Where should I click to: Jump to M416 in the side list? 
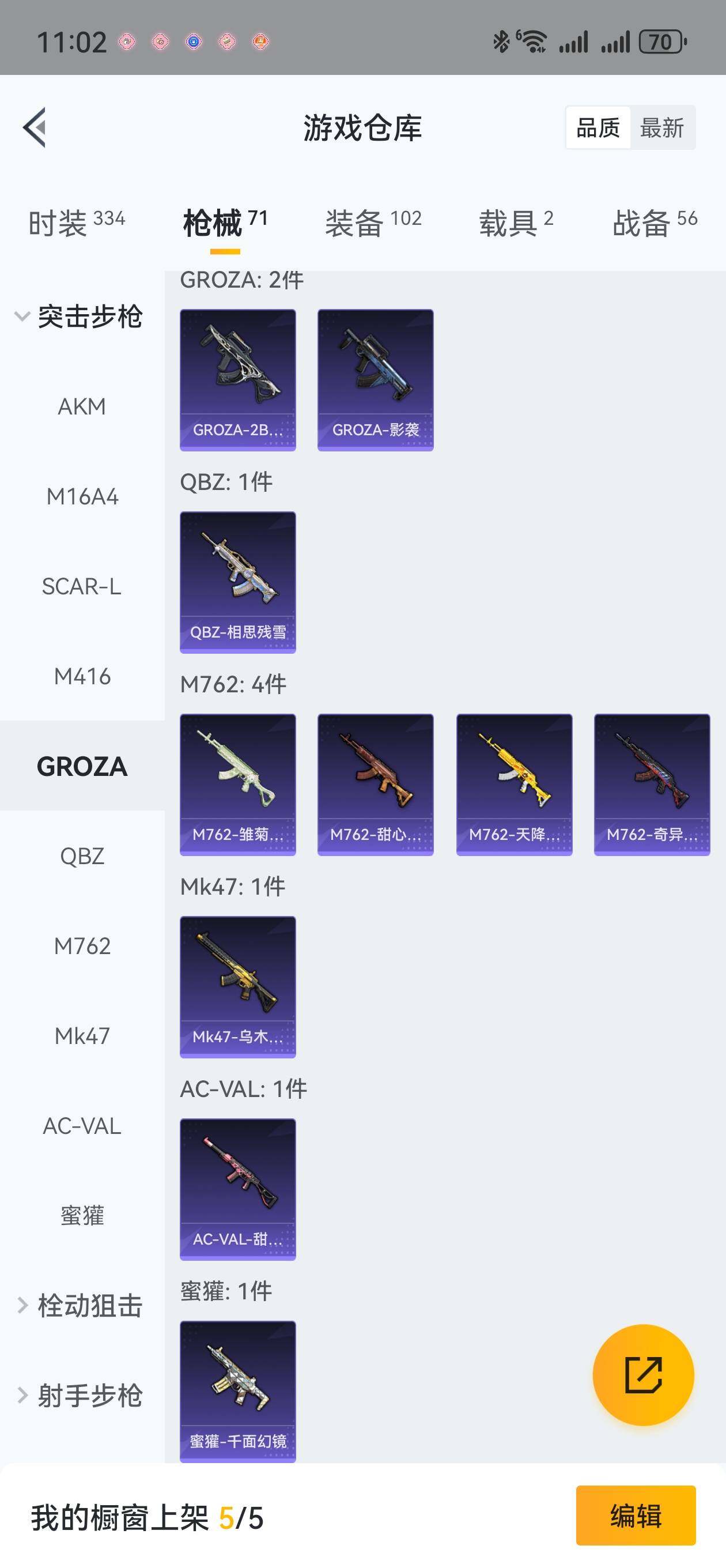click(x=82, y=676)
